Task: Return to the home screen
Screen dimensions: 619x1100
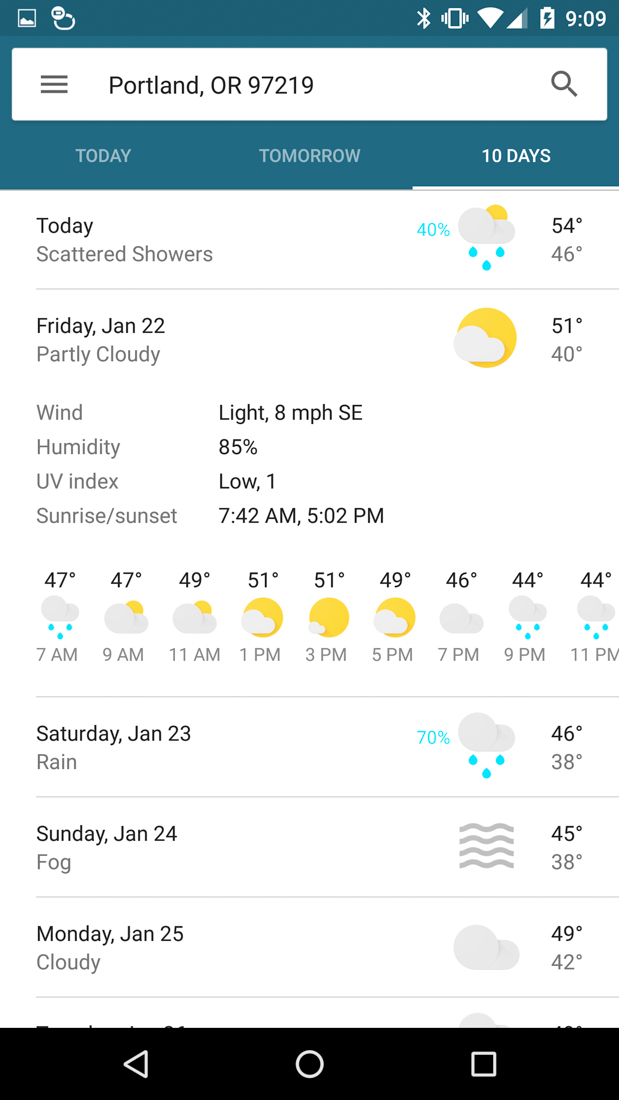Action: click(x=309, y=1064)
